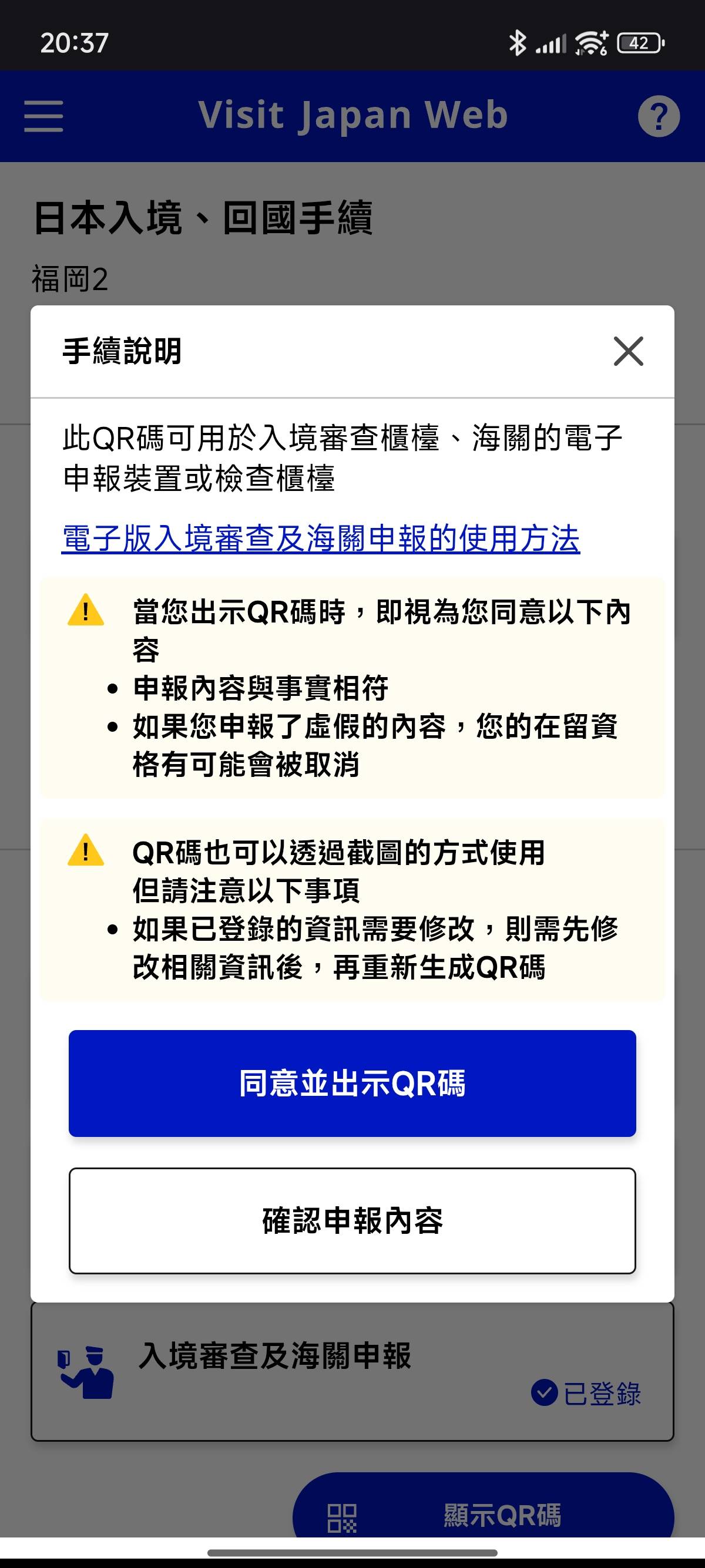Open the help question mark icon
Image resolution: width=705 pixels, height=1568 pixels.
pos(658,116)
